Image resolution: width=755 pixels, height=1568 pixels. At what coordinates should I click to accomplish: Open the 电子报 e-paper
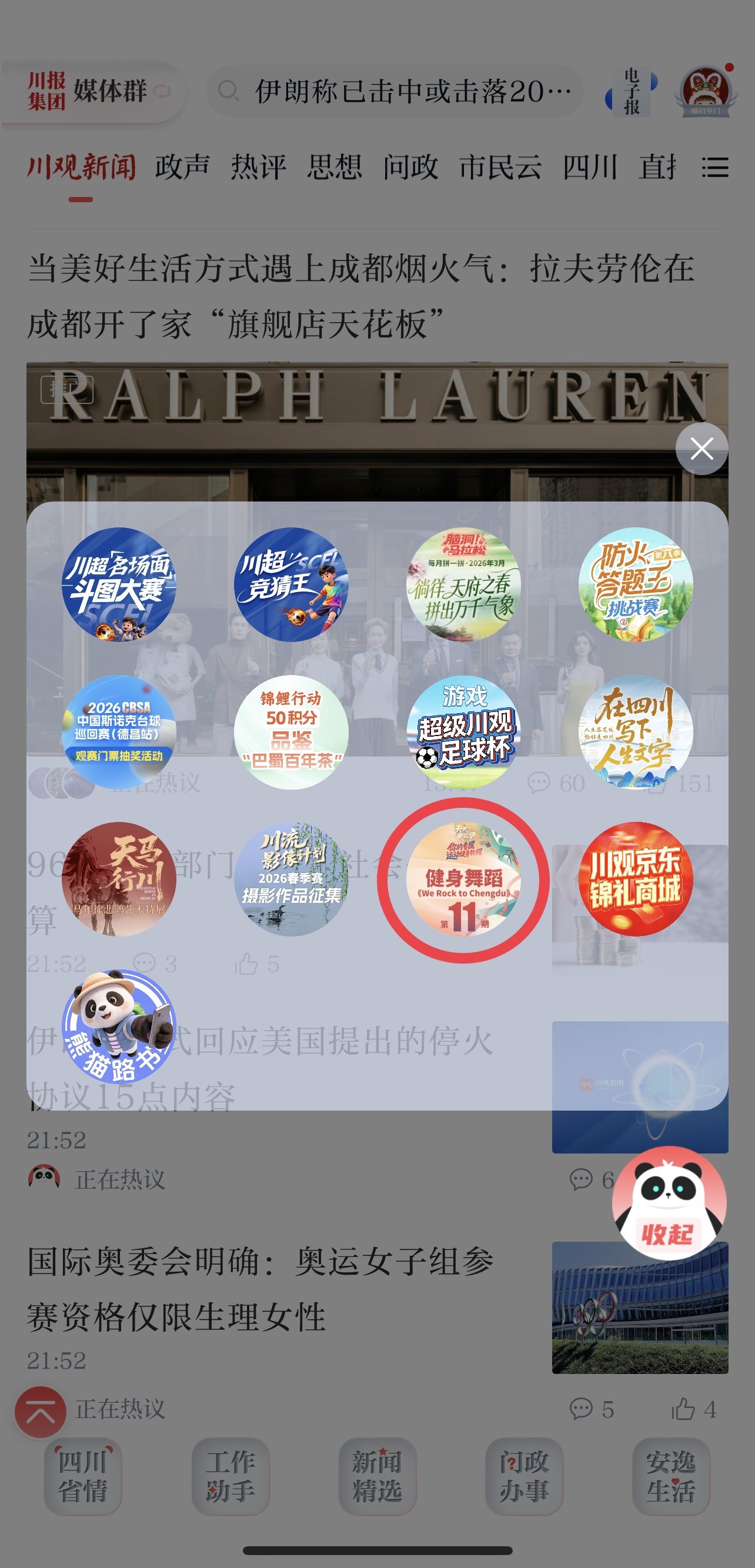[x=632, y=91]
